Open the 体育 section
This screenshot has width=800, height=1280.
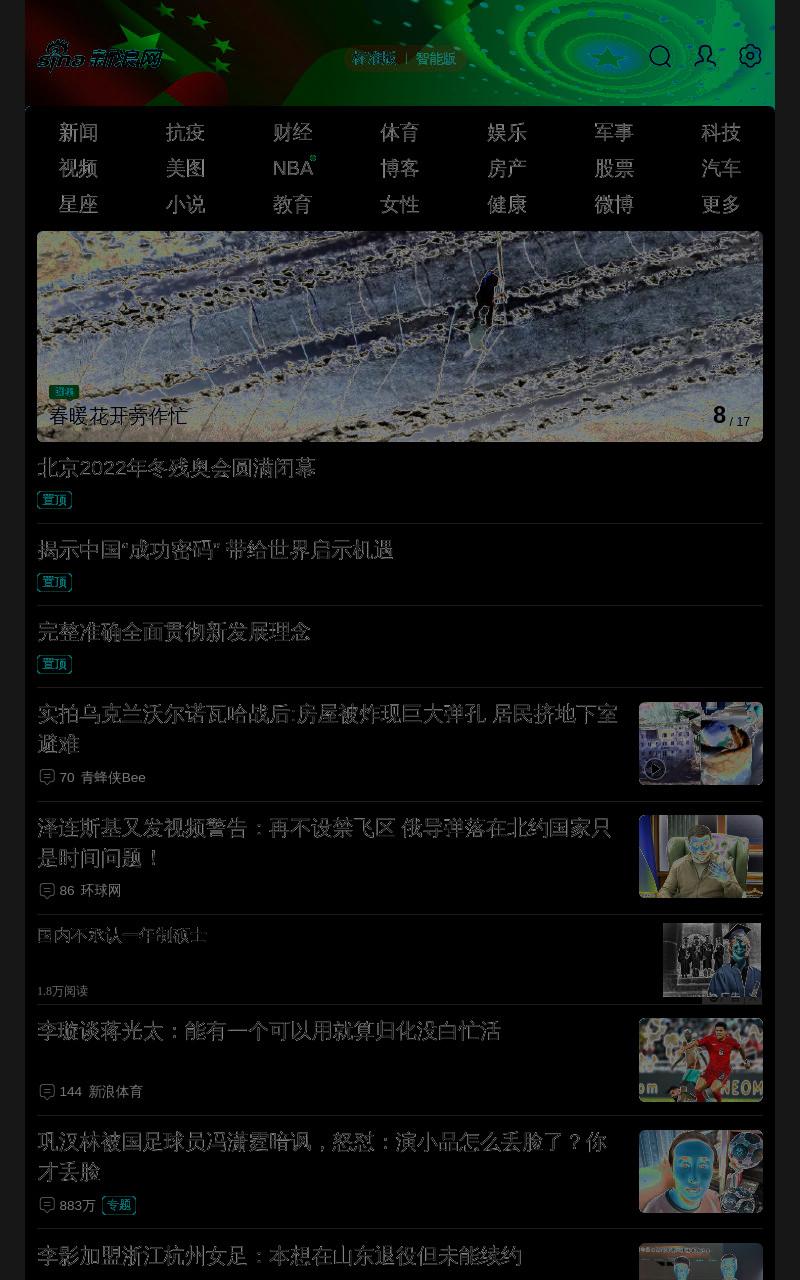tap(399, 132)
